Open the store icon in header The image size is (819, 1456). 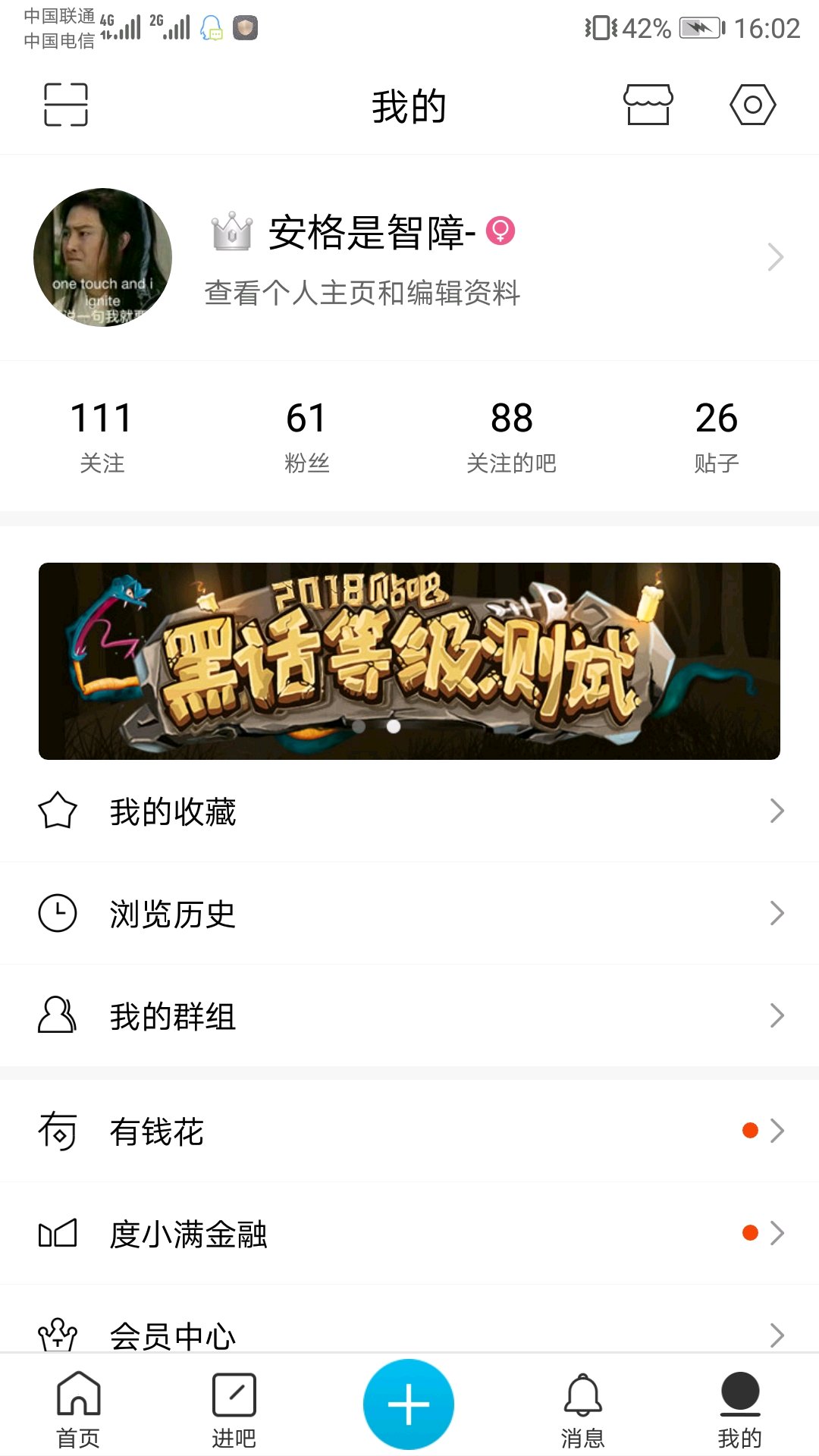pos(648,105)
